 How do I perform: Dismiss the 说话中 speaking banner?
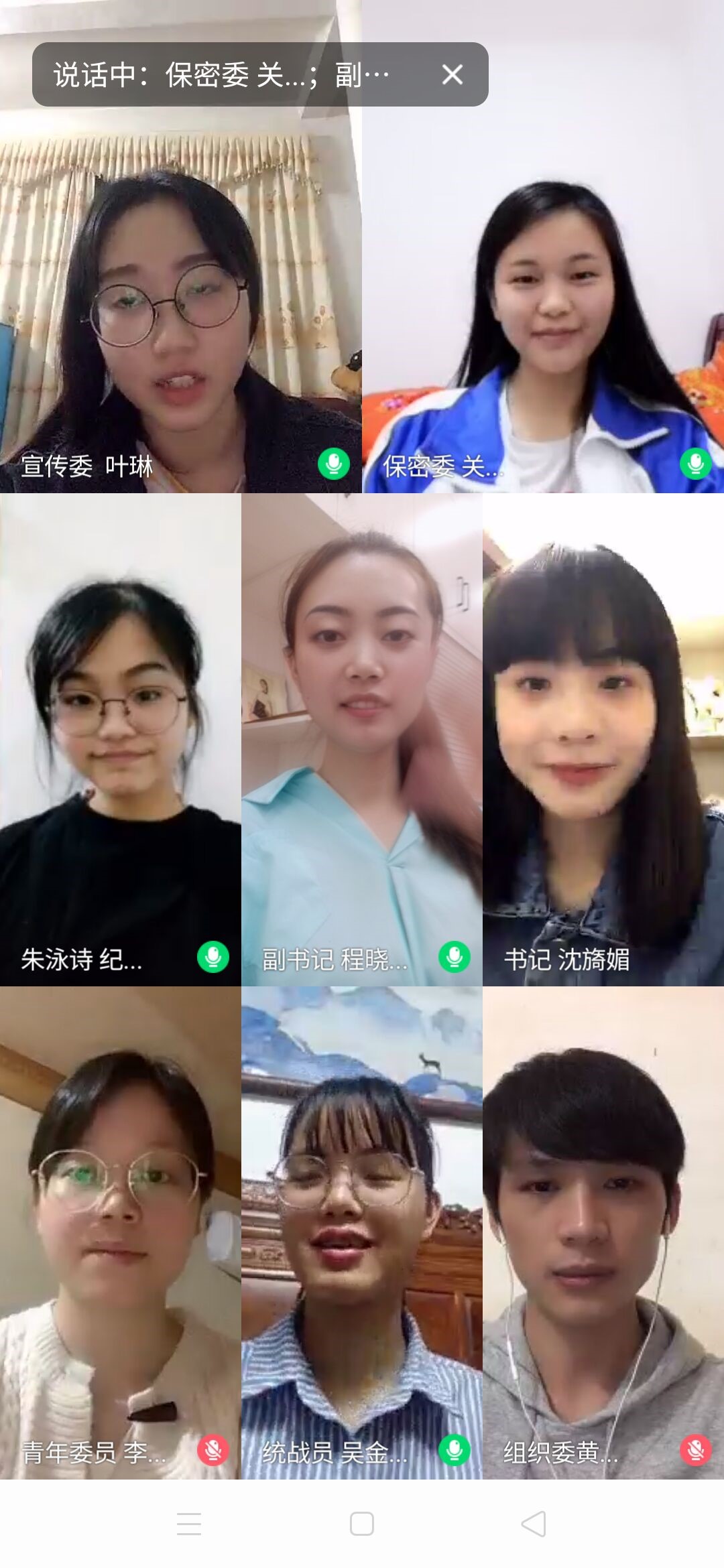(452, 74)
